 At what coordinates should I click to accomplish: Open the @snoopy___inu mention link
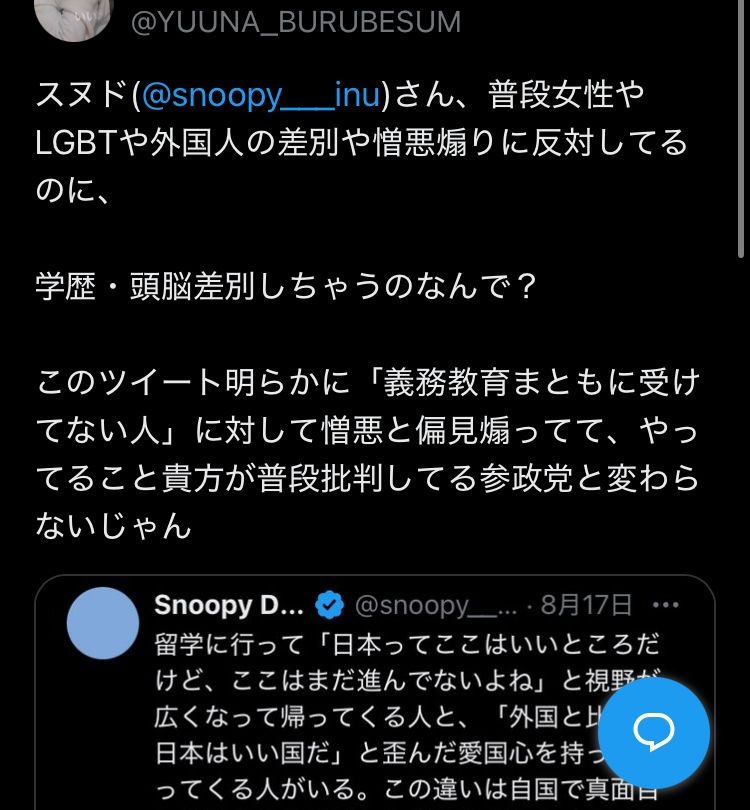click(x=263, y=96)
